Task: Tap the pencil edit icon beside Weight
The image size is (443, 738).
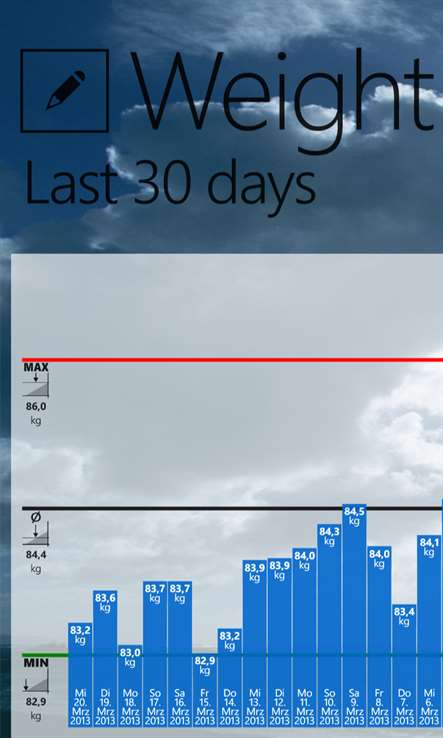Action: click(65, 90)
